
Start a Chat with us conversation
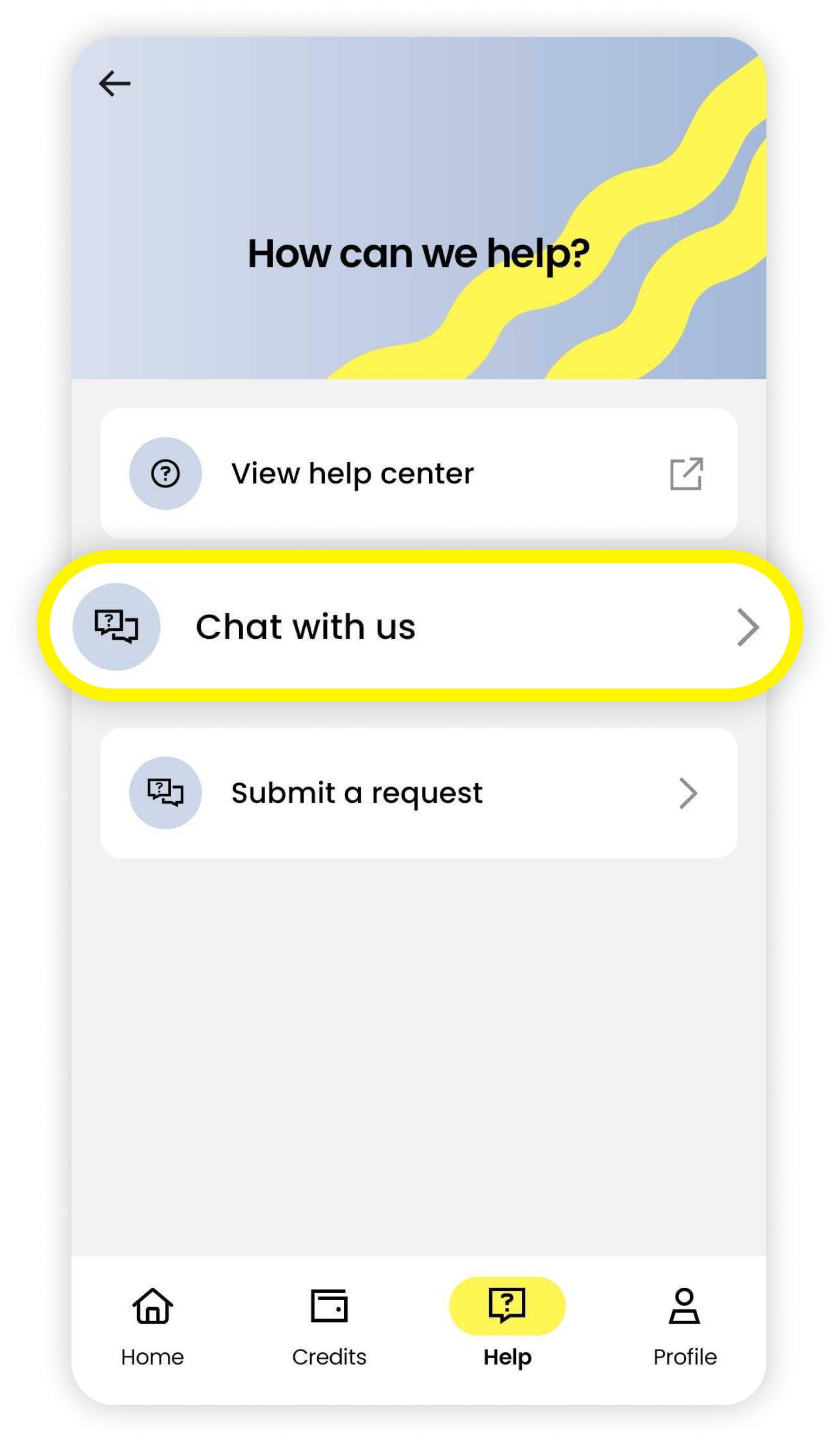coord(418,626)
